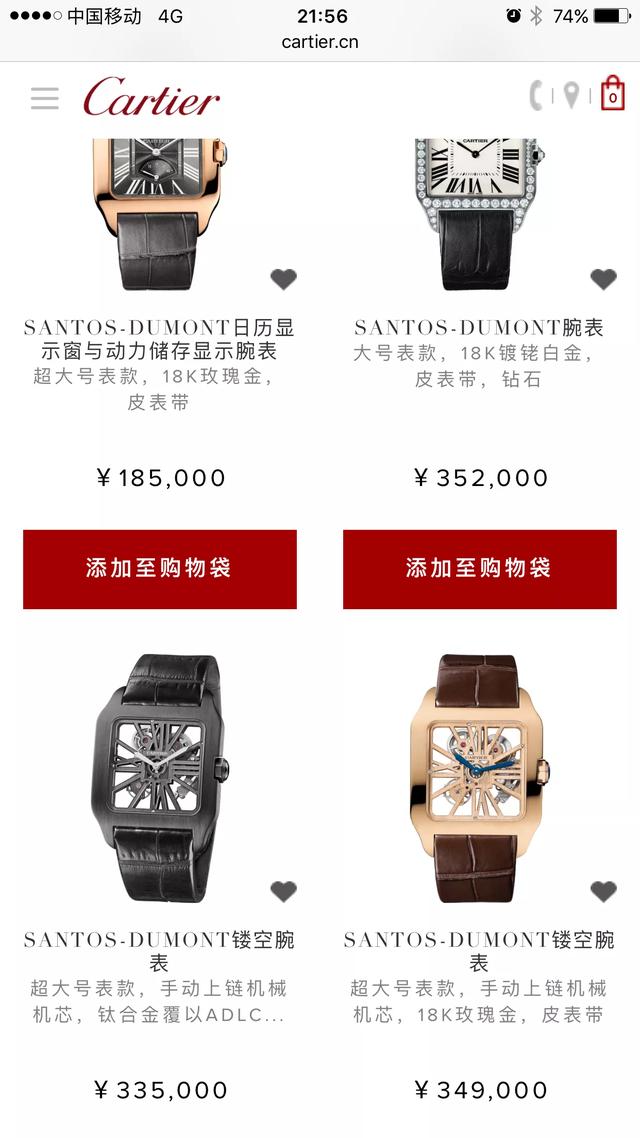Image resolution: width=640 pixels, height=1138 pixels.
Task: Open the phone contact icon
Action: point(537,96)
